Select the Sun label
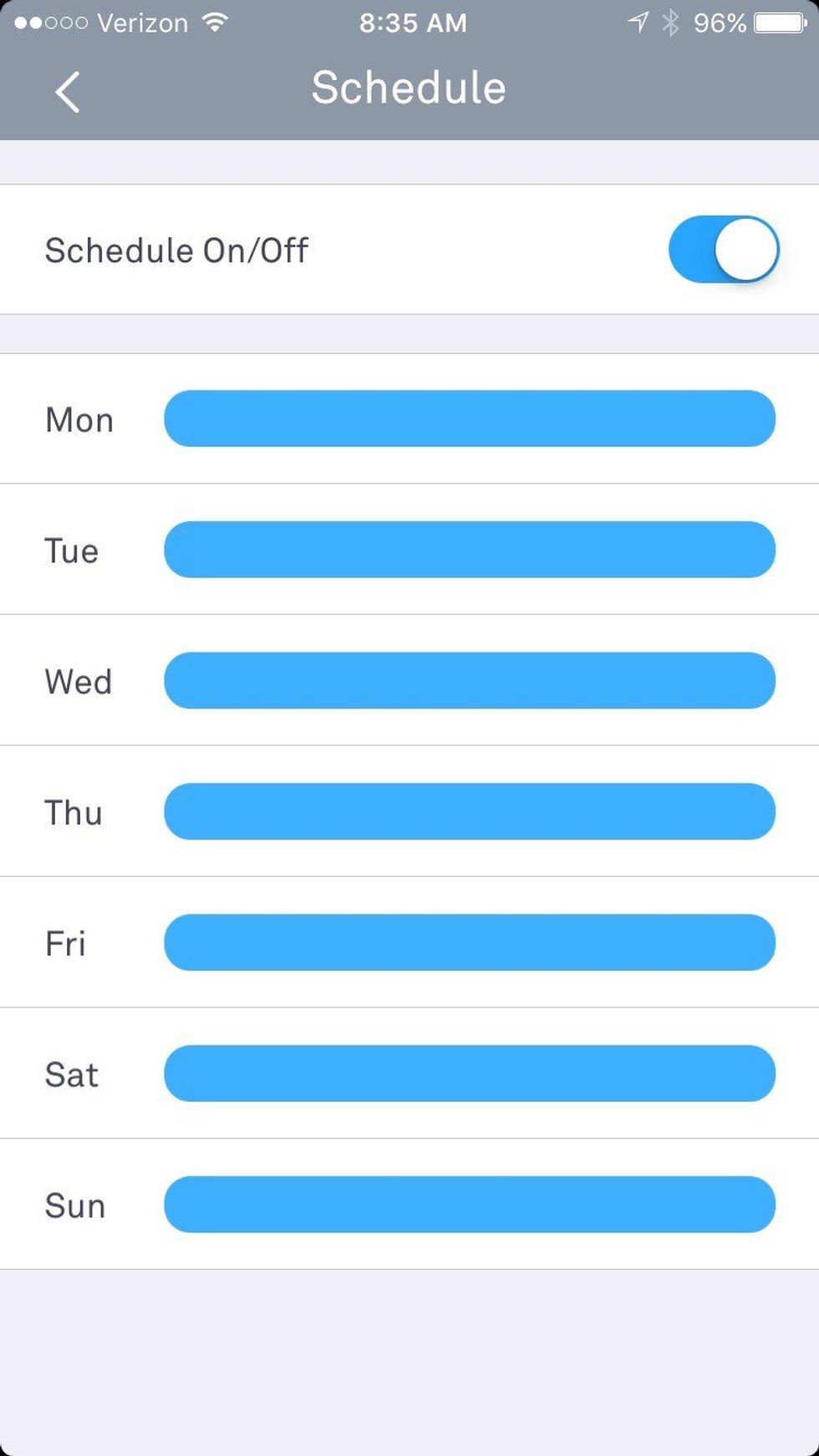Image resolution: width=819 pixels, height=1456 pixels. pos(74,1205)
